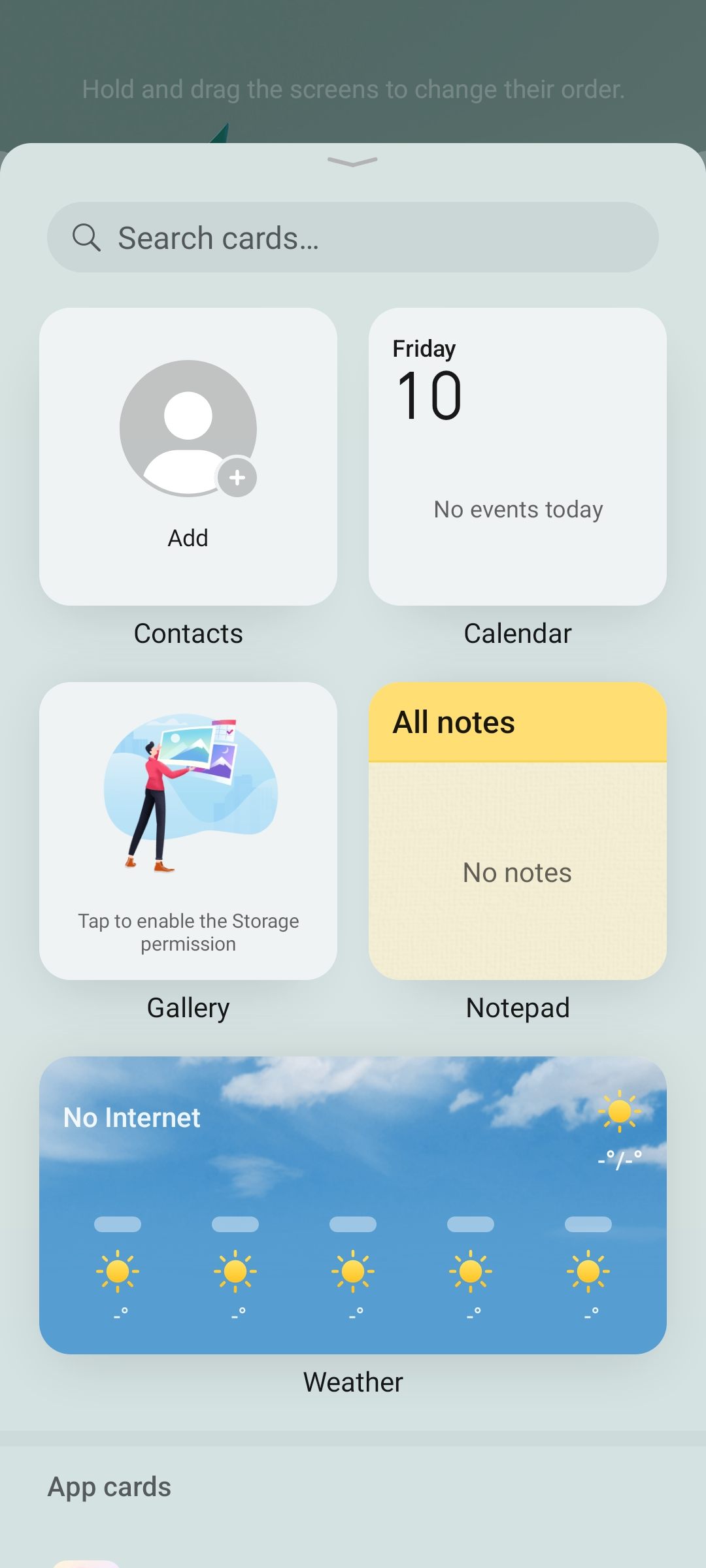Tap the Search cards field
Image resolution: width=706 pixels, height=1568 pixels.
[353, 237]
